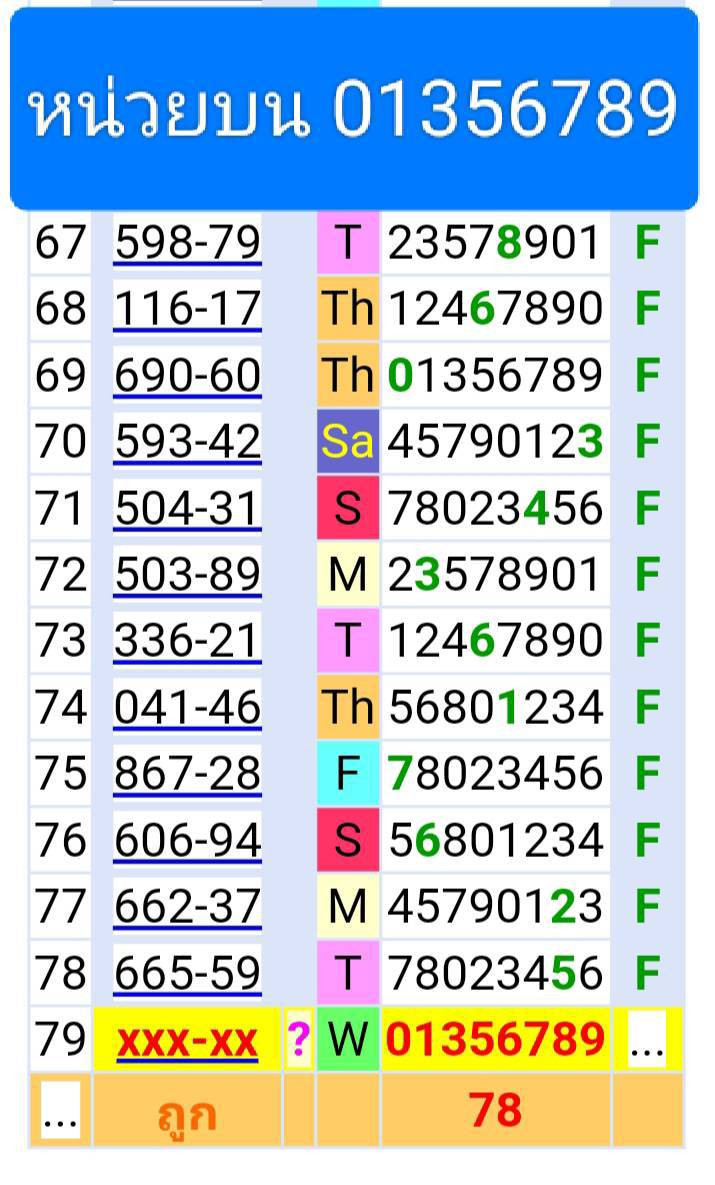Tap the ellipsis button in row 79
The image size is (715, 1185).
coord(647,1040)
